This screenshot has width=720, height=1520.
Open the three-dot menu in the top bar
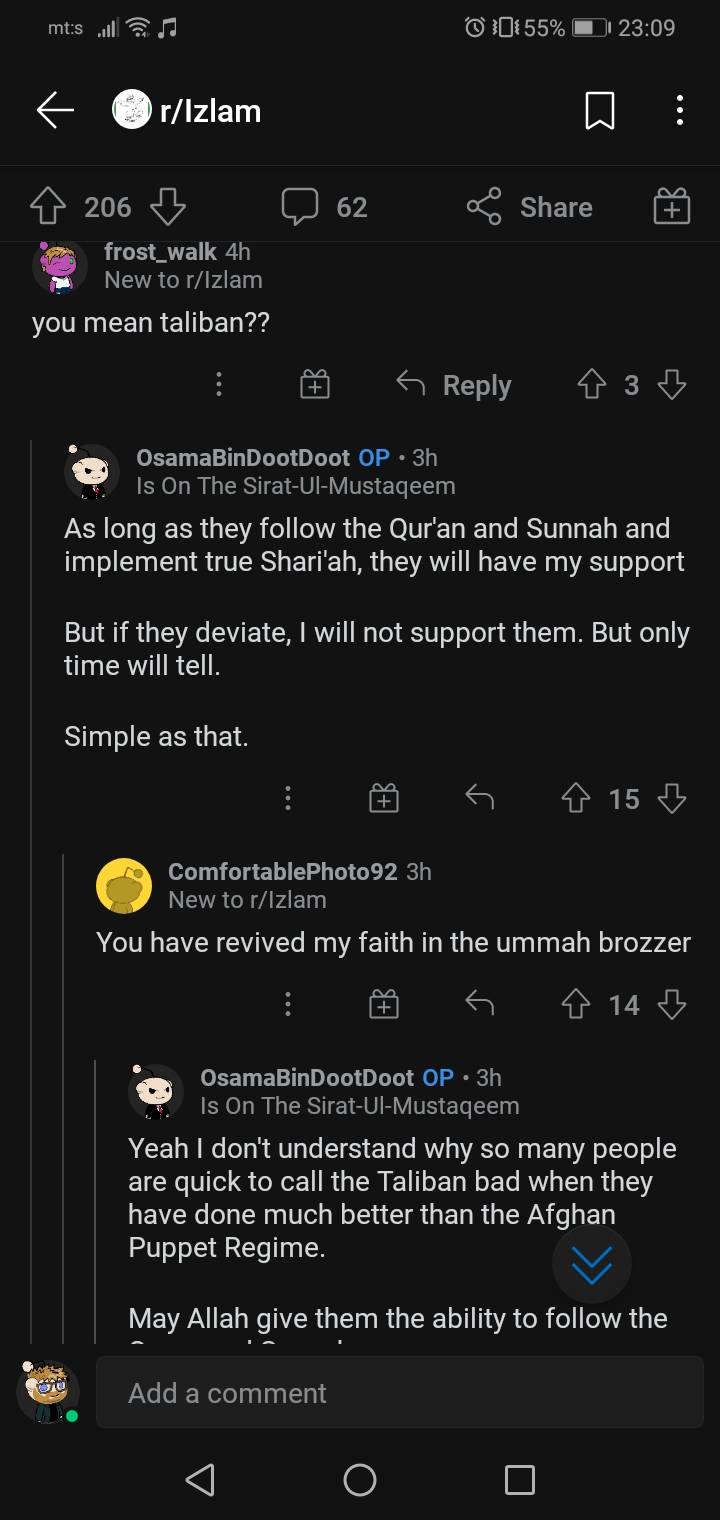tap(679, 111)
